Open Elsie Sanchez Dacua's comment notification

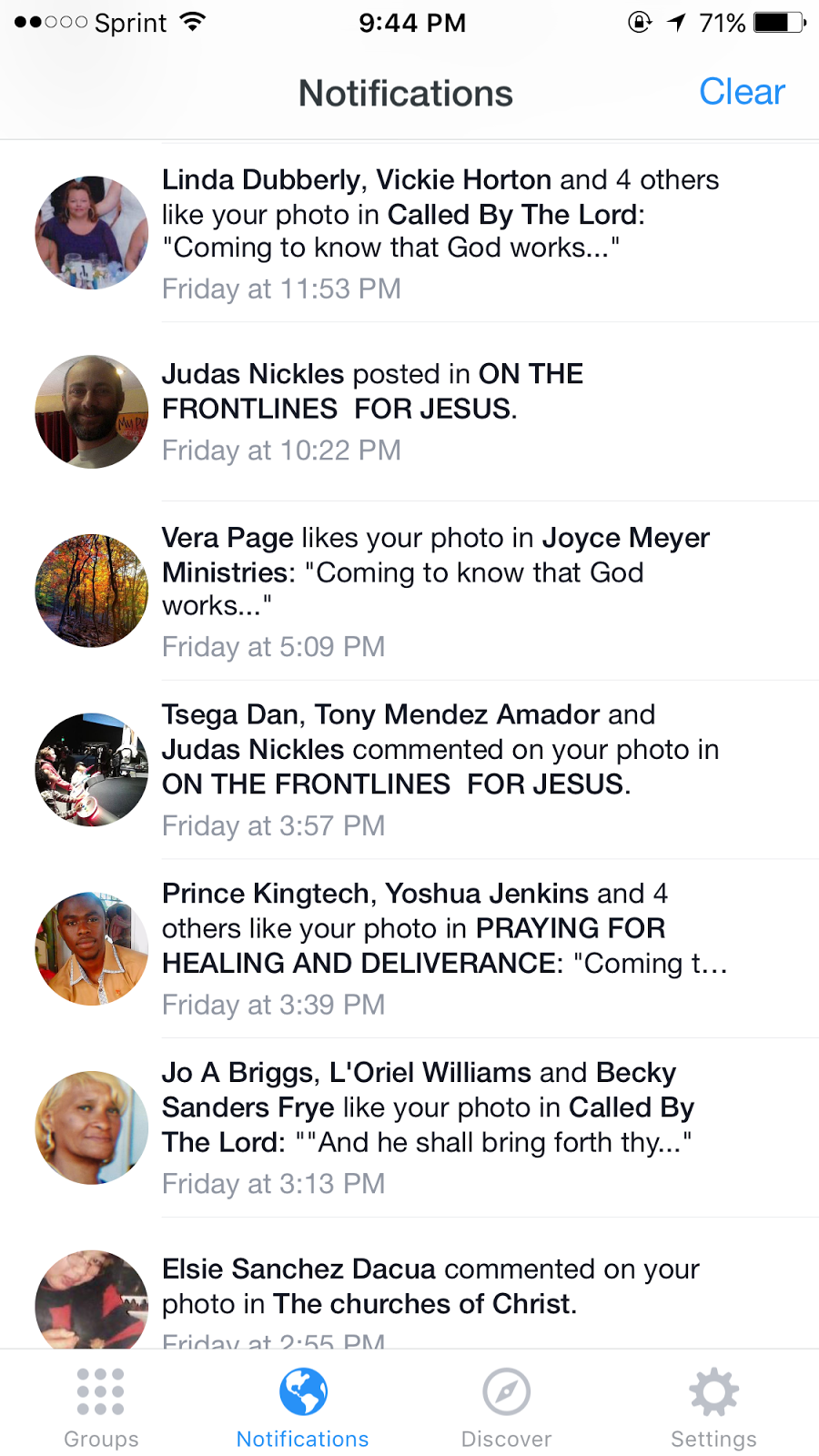[x=409, y=1284]
